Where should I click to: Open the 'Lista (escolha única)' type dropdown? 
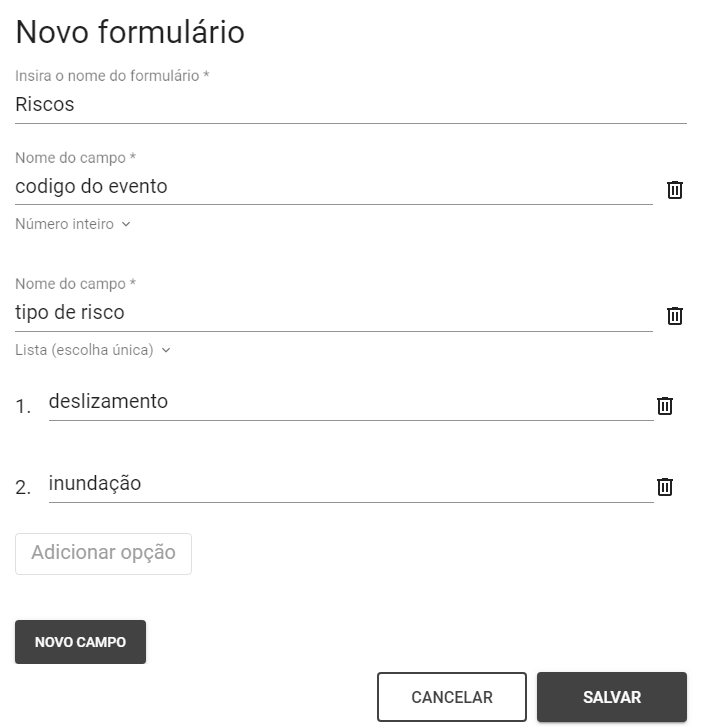(93, 350)
